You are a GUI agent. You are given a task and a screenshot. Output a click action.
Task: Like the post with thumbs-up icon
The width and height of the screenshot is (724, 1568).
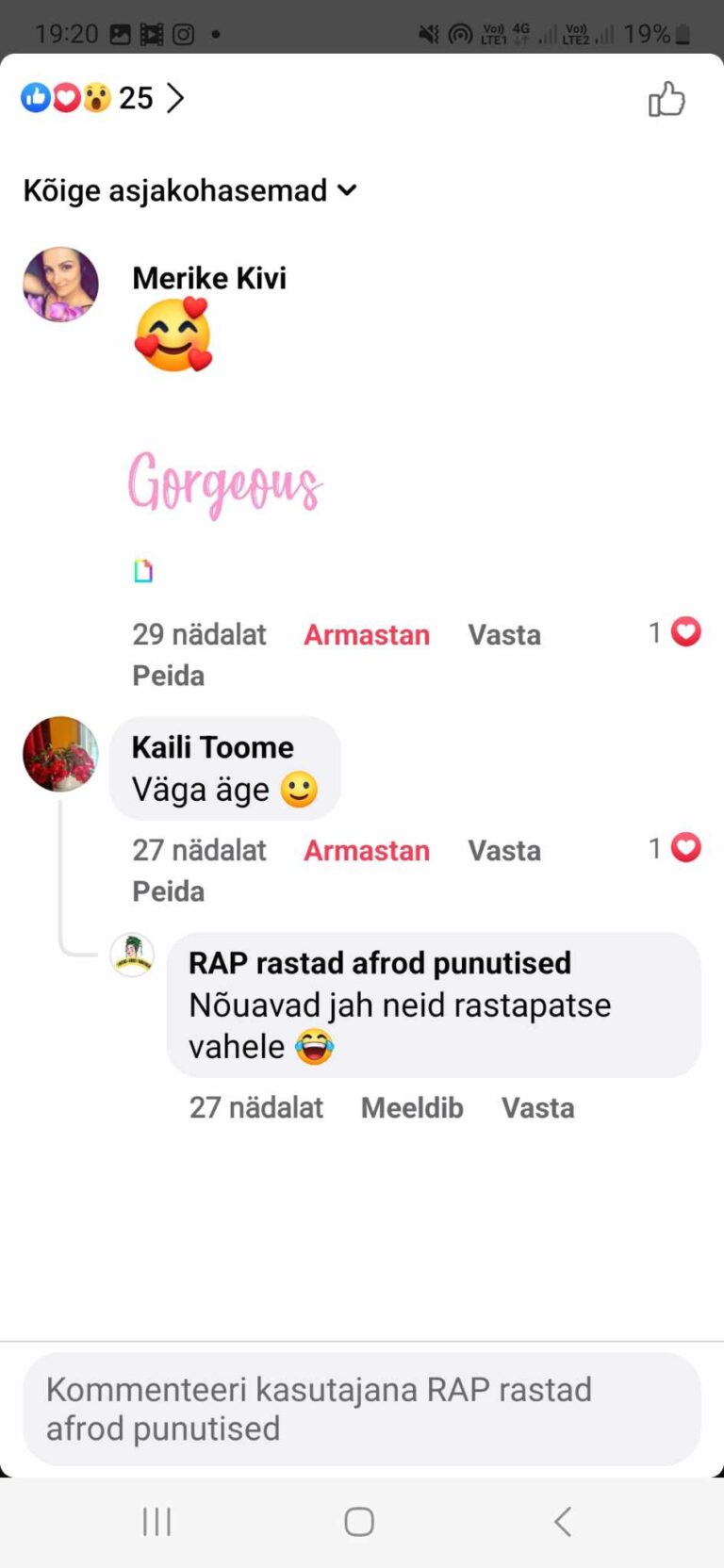tap(666, 99)
